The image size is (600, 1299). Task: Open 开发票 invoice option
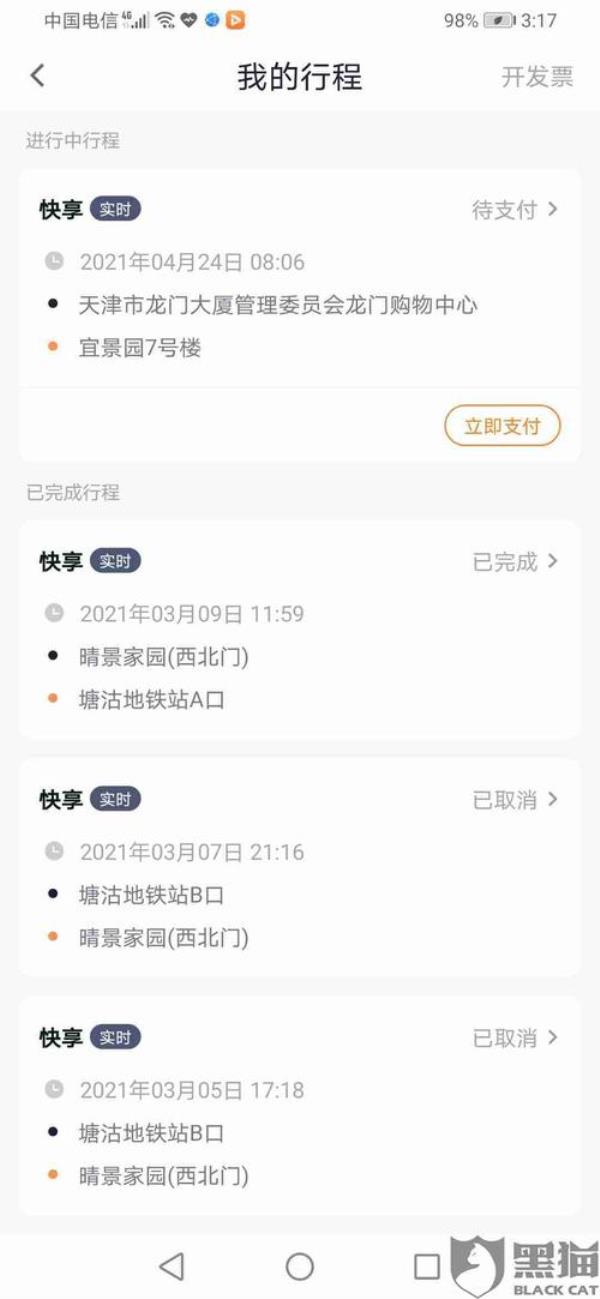point(537,77)
